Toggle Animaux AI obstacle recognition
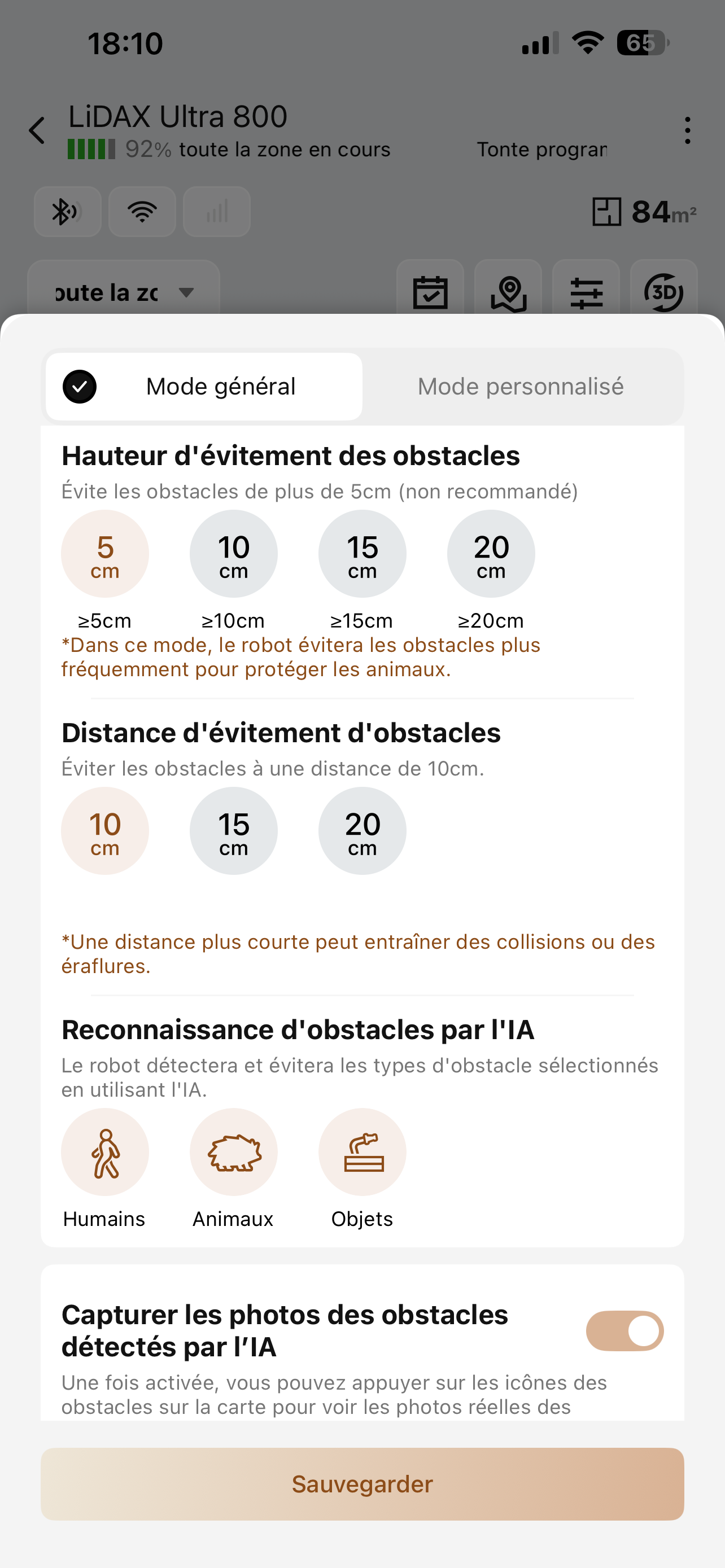The image size is (725, 1568). click(234, 1152)
